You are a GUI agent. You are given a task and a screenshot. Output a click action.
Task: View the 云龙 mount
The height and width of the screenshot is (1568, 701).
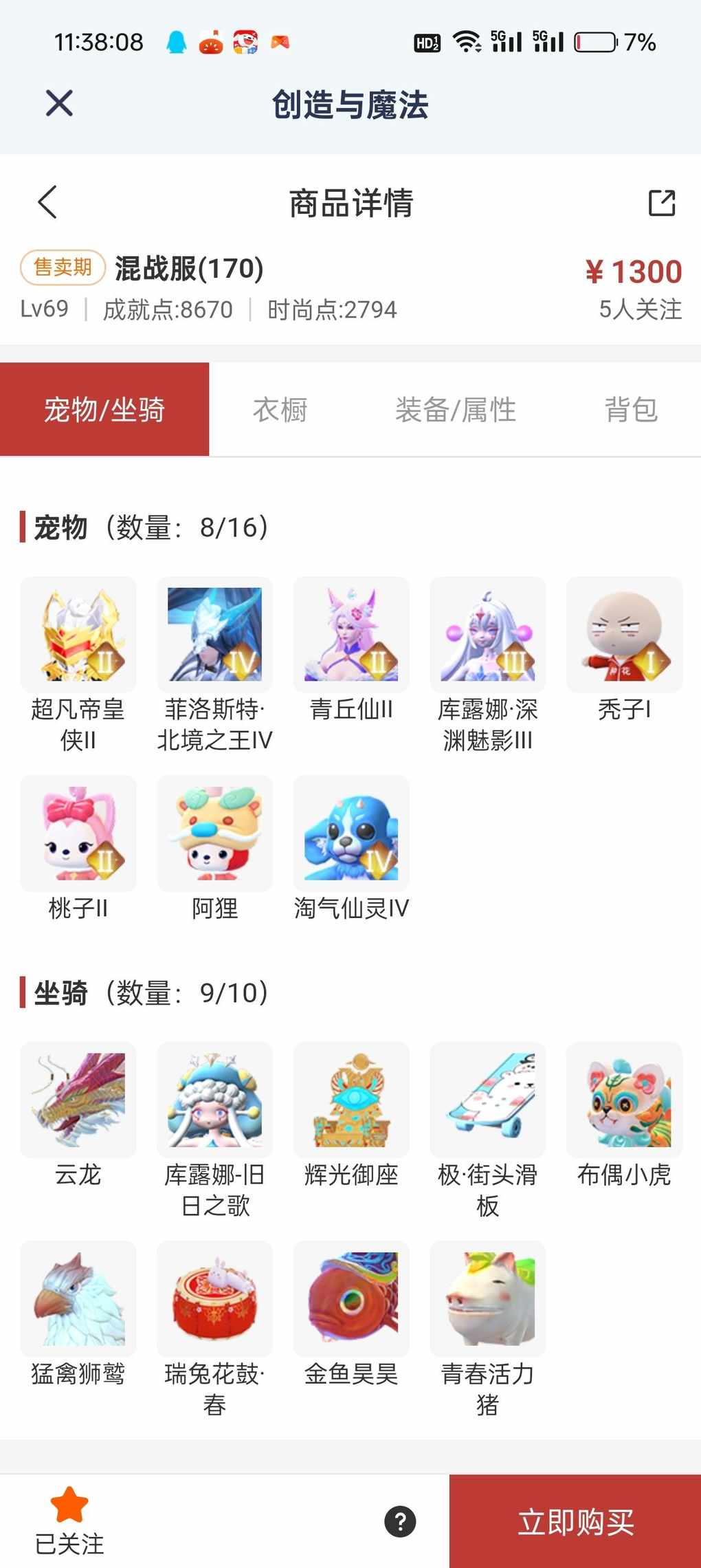[x=78, y=1100]
